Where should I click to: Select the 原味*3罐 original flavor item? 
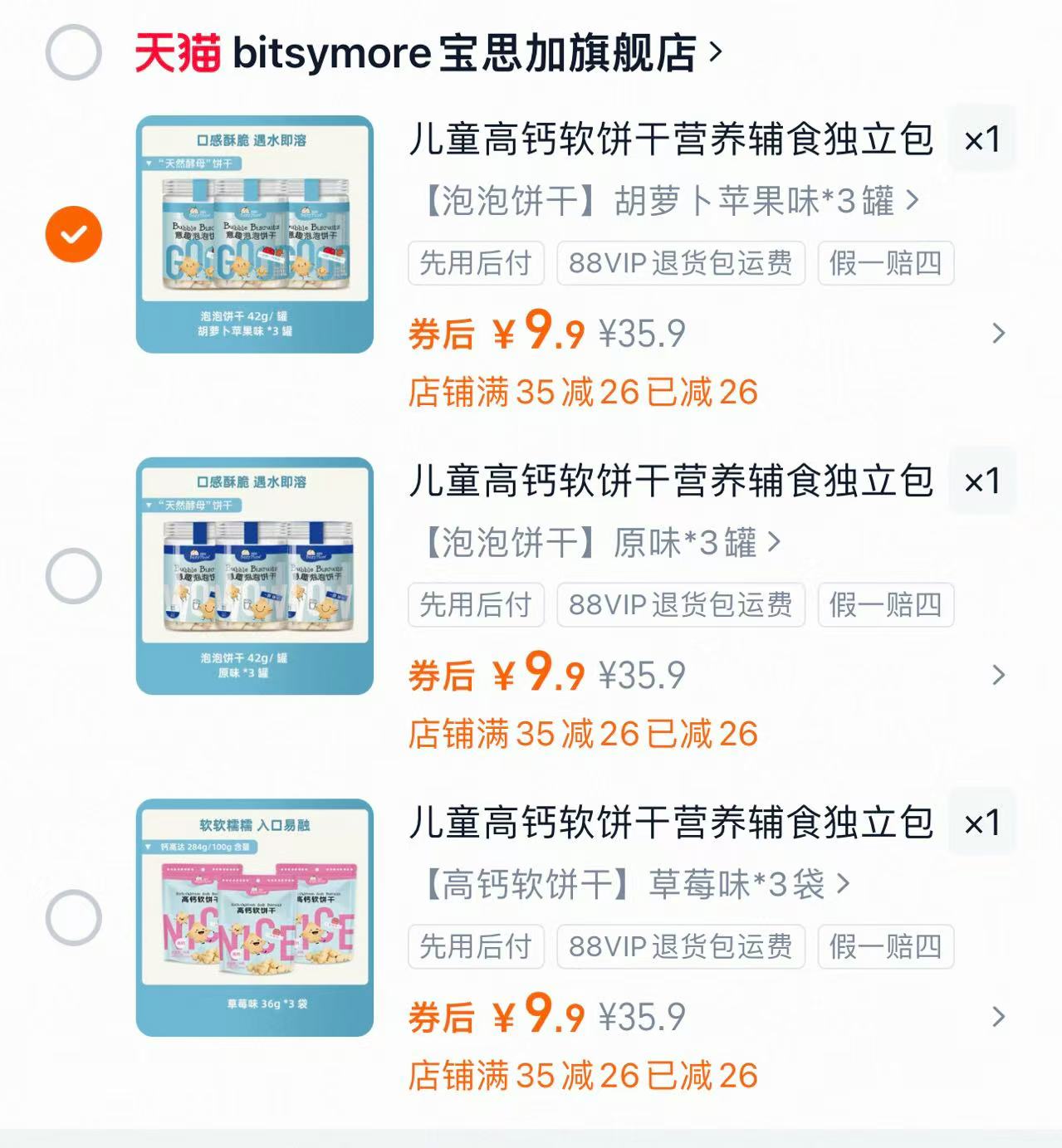(x=73, y=574)
